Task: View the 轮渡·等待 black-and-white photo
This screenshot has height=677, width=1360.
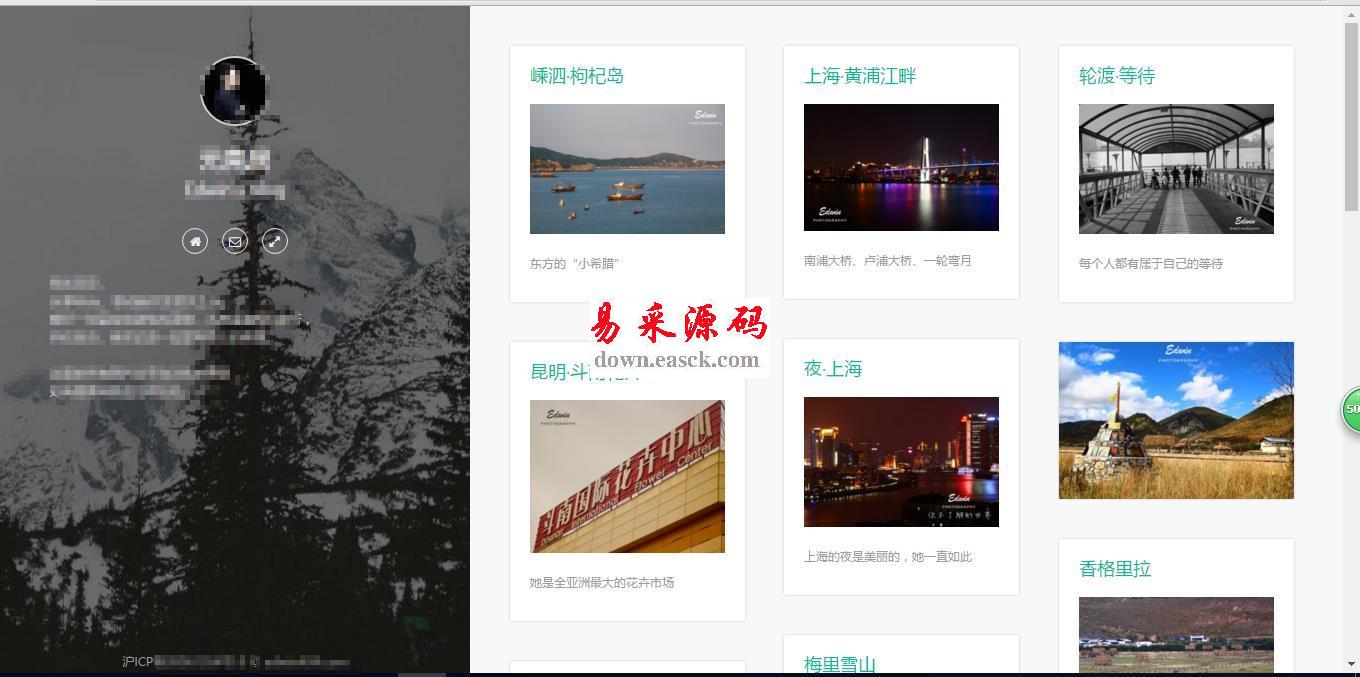Action: coord(1176,169)
